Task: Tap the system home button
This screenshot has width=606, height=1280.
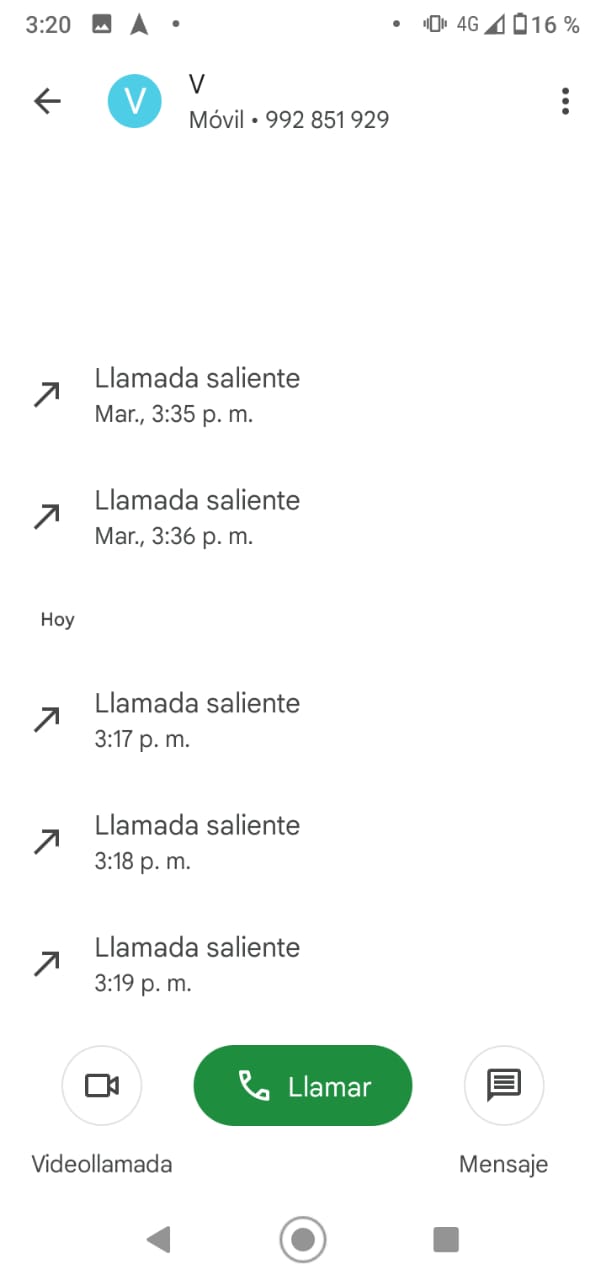Action: [x=303, y=1240]
